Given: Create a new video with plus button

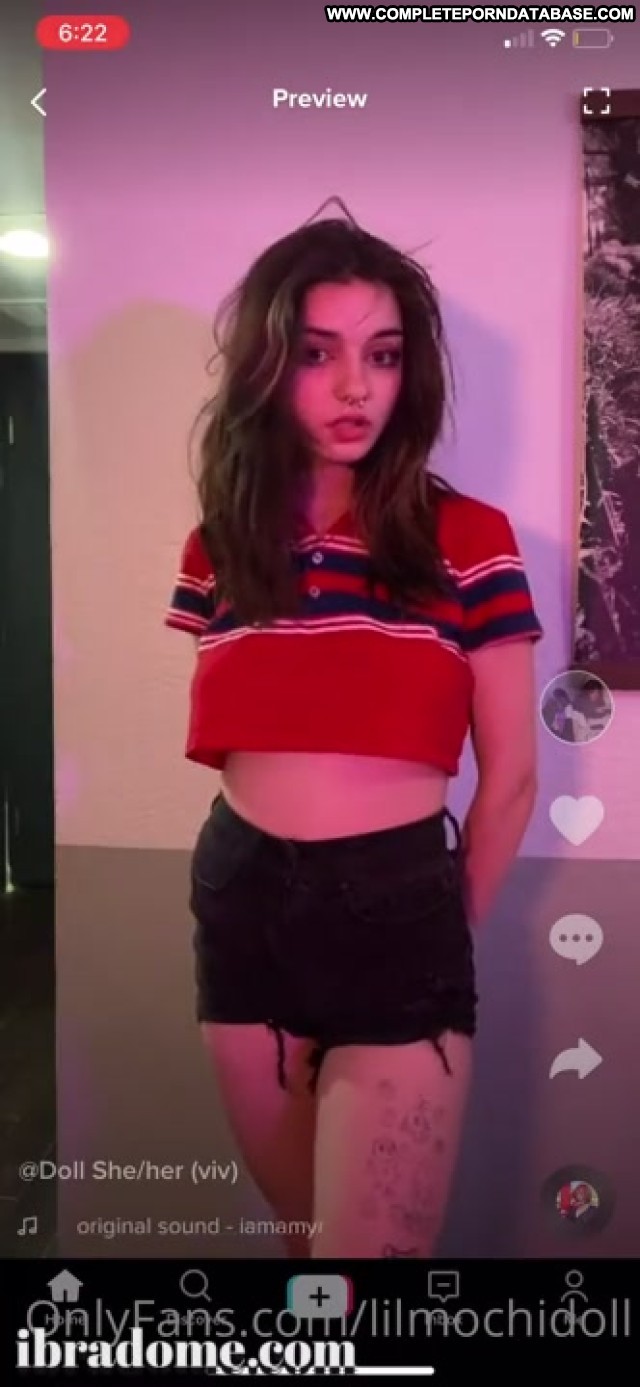Looking at the screenshot, I should coord(319,1298).
